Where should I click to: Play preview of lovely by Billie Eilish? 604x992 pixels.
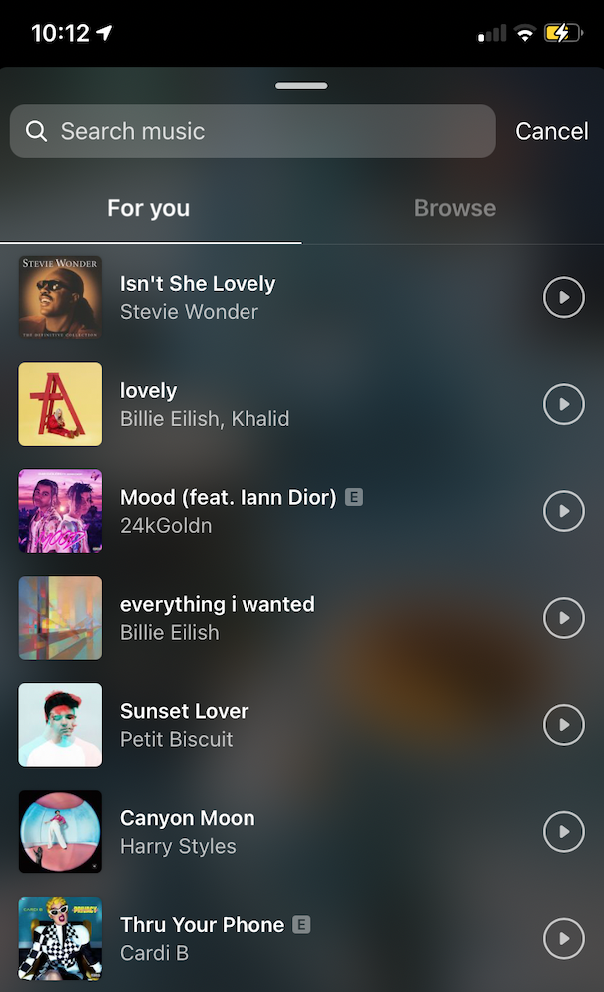click(563, 404)
